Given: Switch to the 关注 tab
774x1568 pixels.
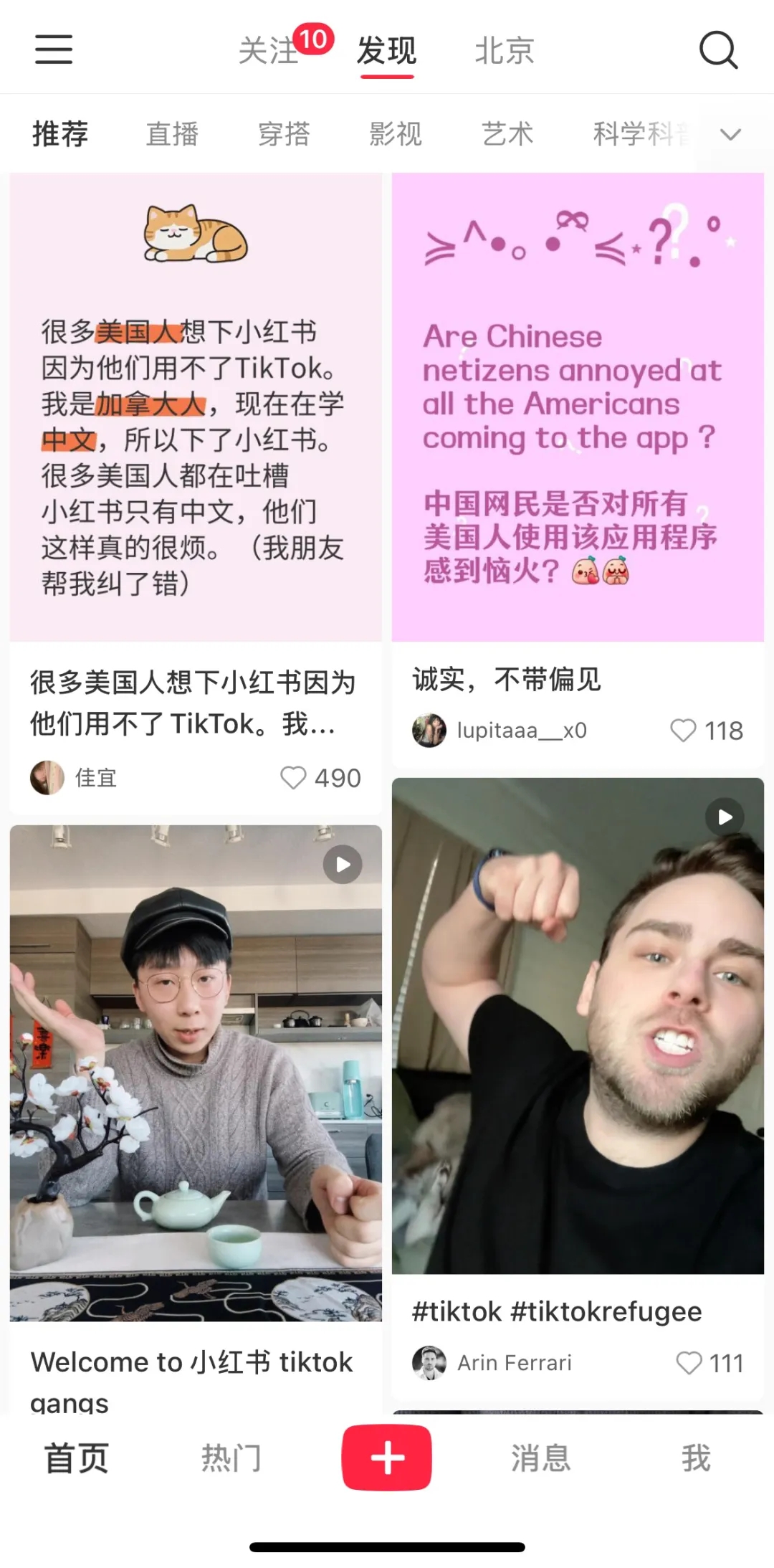Looking at the screenshot, I should click(269, 51).
